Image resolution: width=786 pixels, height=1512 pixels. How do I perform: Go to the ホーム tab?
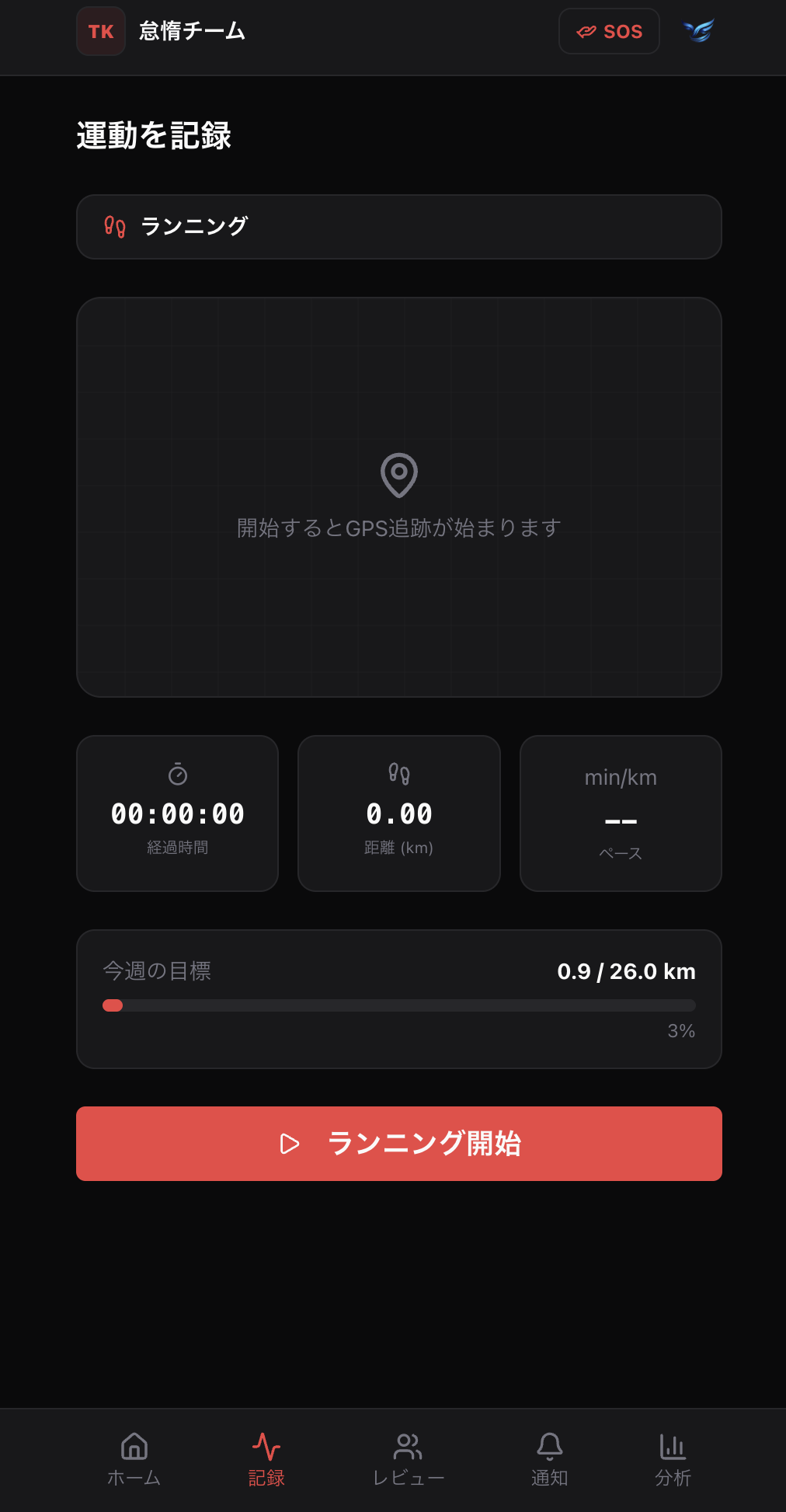(x=134, y=1459)
